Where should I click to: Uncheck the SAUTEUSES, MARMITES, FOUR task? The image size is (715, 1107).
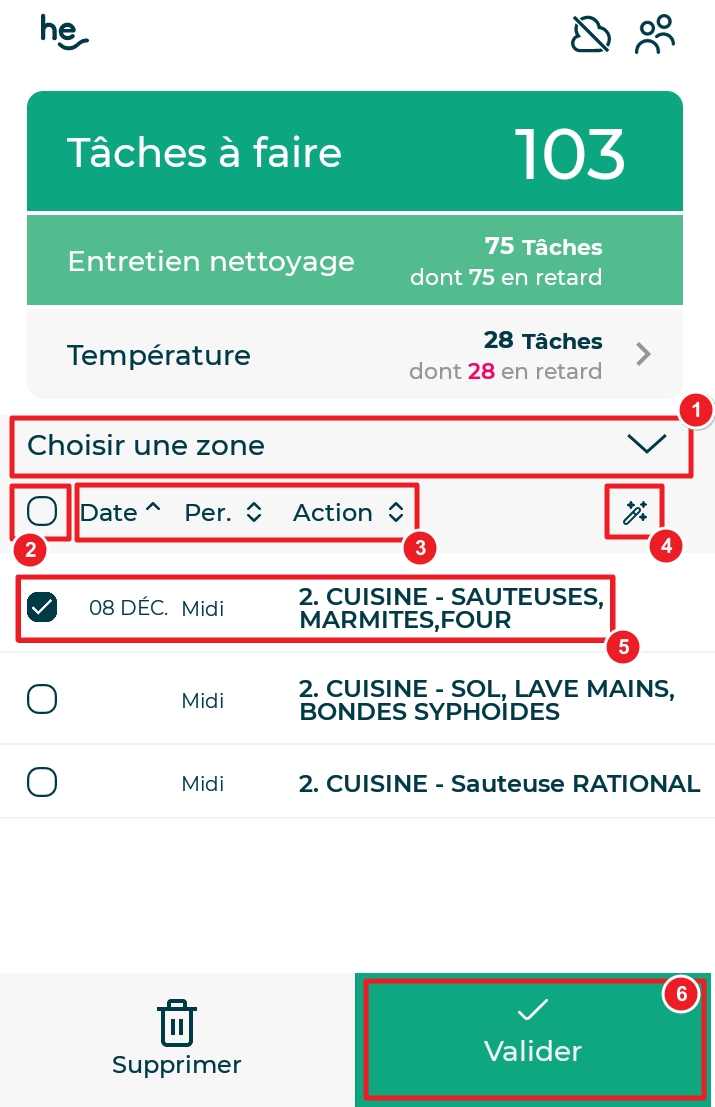tap(42, 606)
